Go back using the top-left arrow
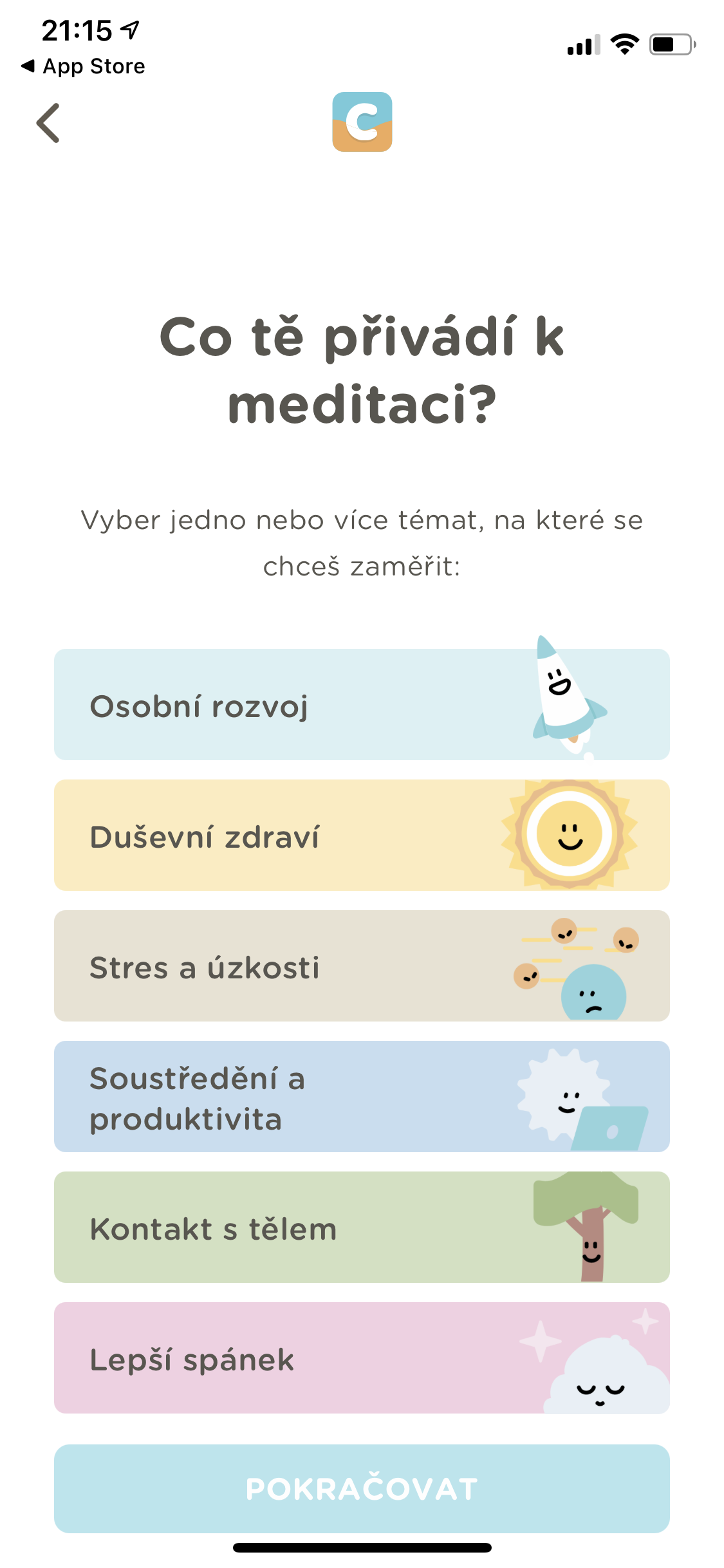 coord(48,122)
